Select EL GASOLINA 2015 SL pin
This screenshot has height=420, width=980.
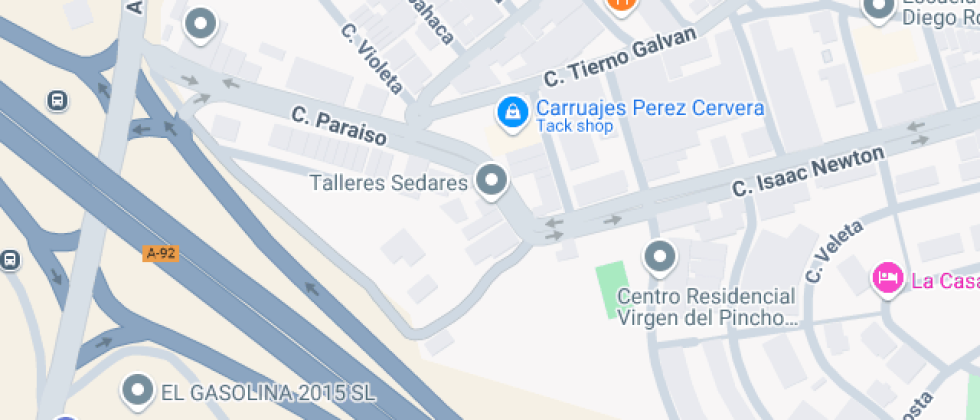click(137, 391)
